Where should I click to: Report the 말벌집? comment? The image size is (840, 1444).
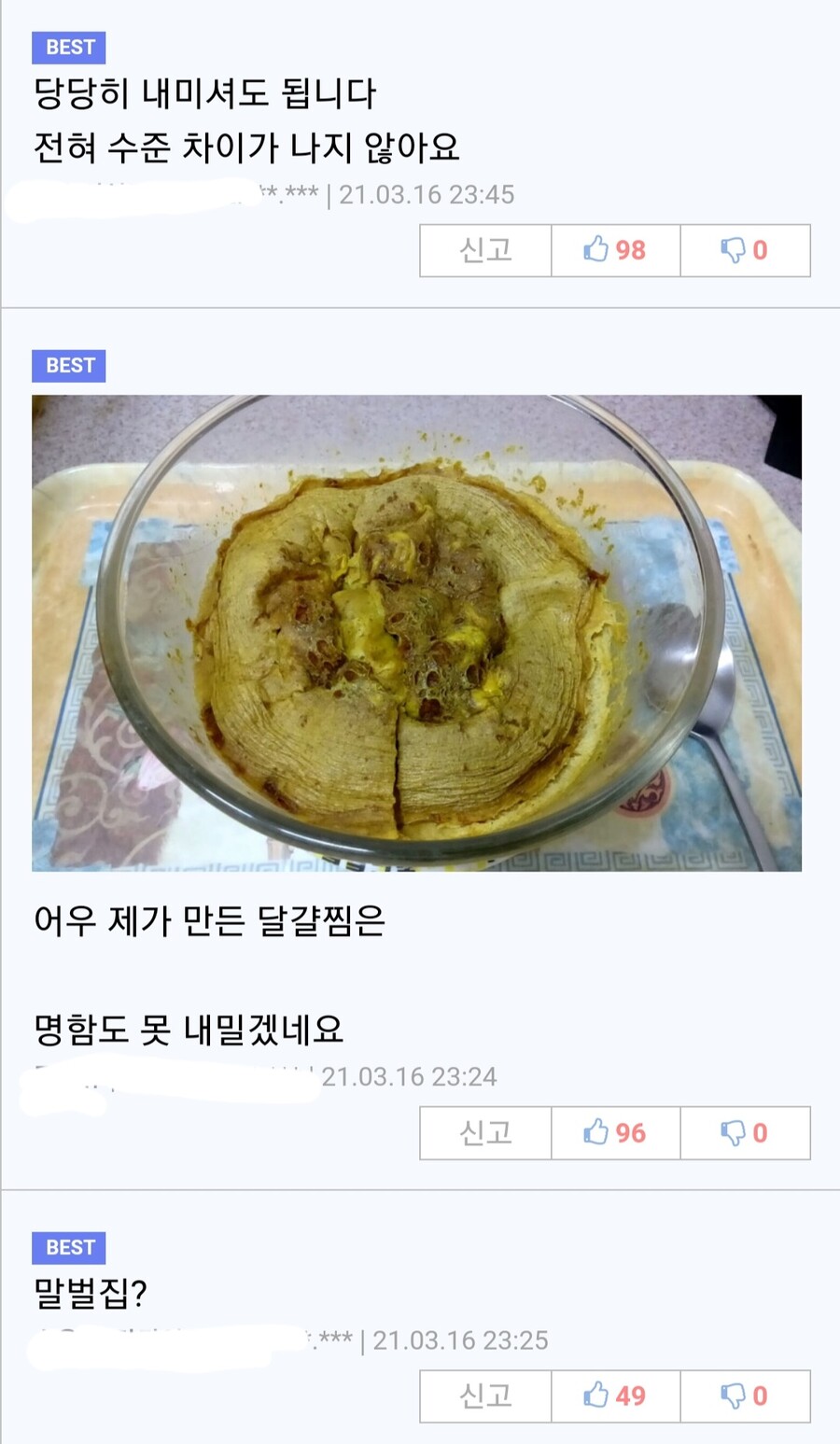click(485, 1396)
